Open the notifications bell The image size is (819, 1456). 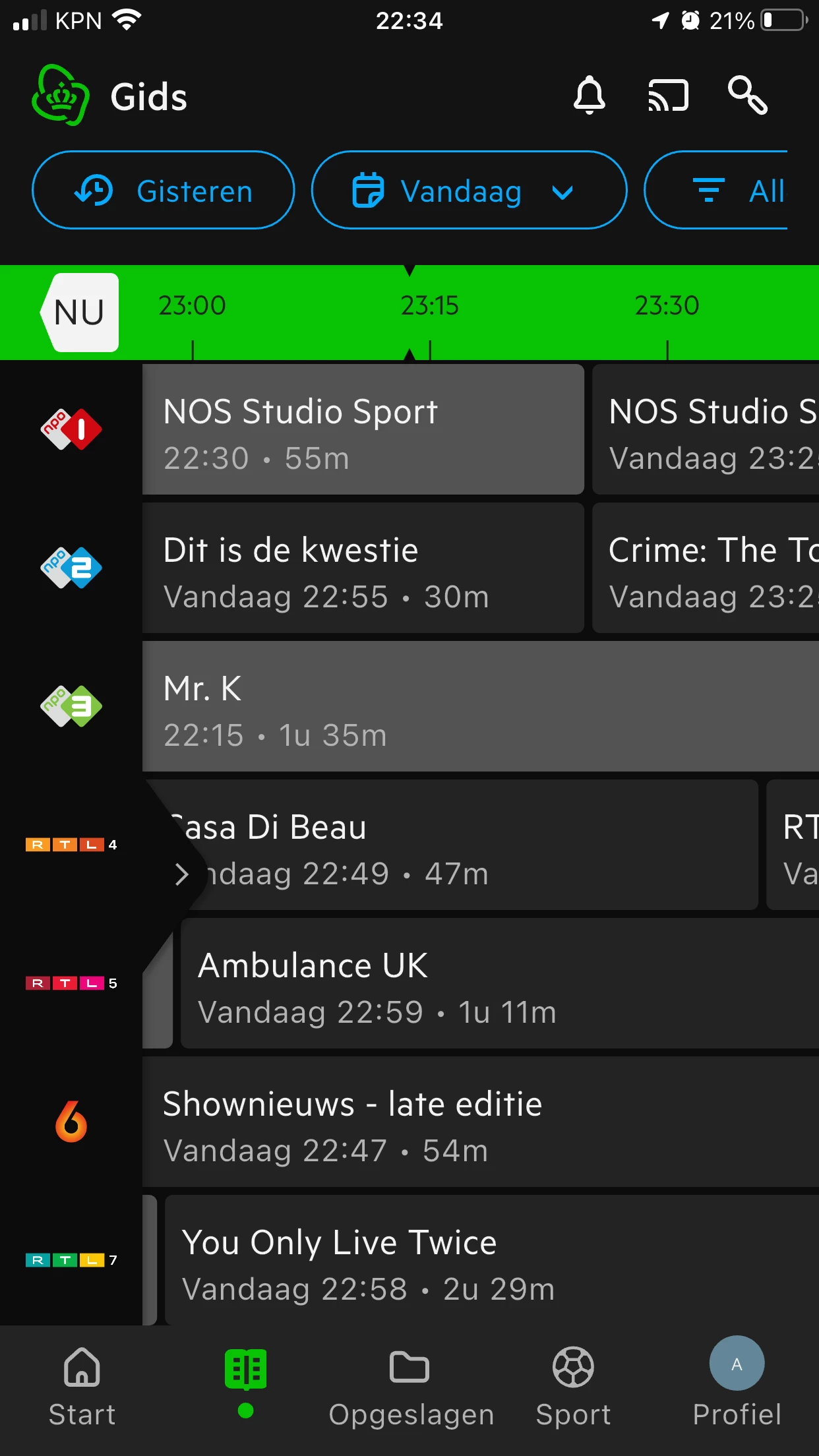pos(589,96)
